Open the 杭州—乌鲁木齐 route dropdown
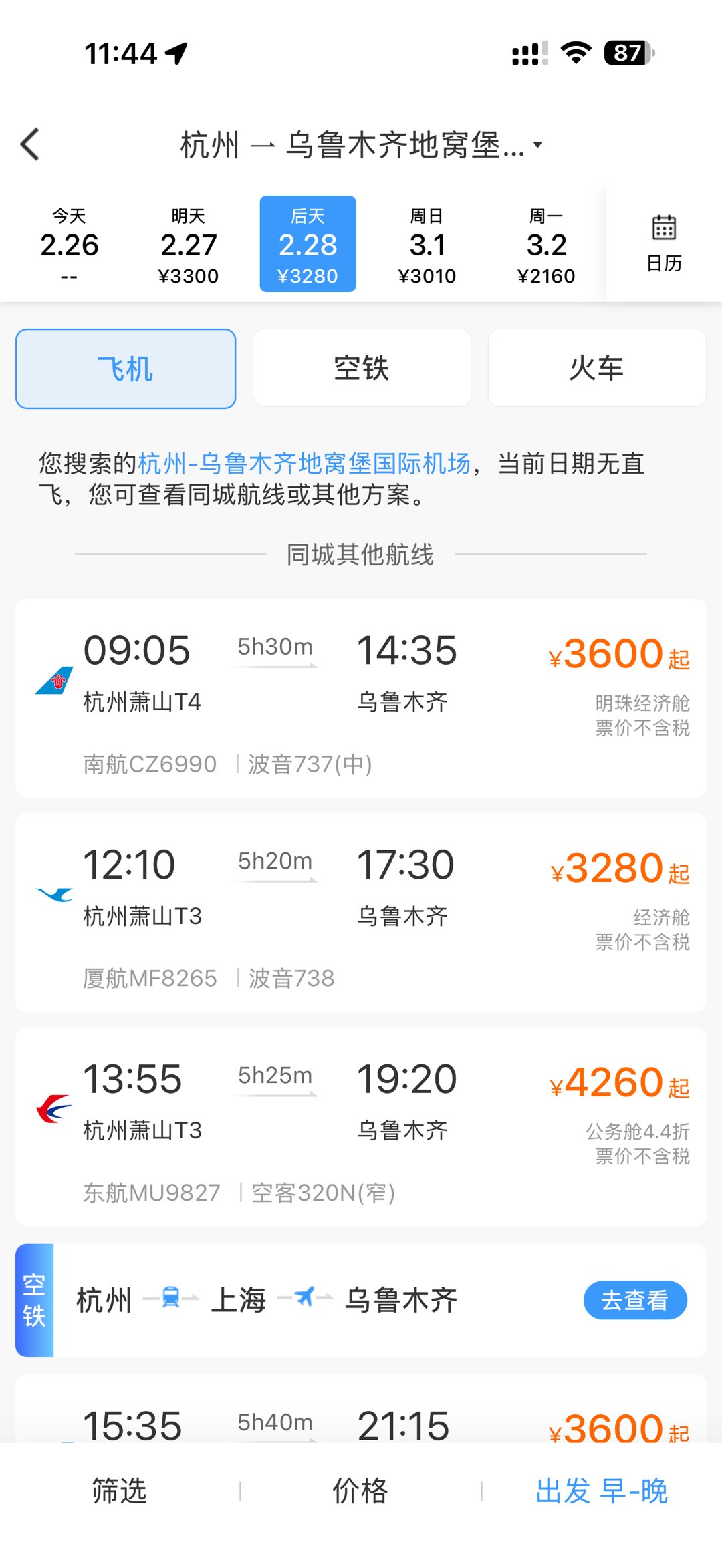 point(361,145)
